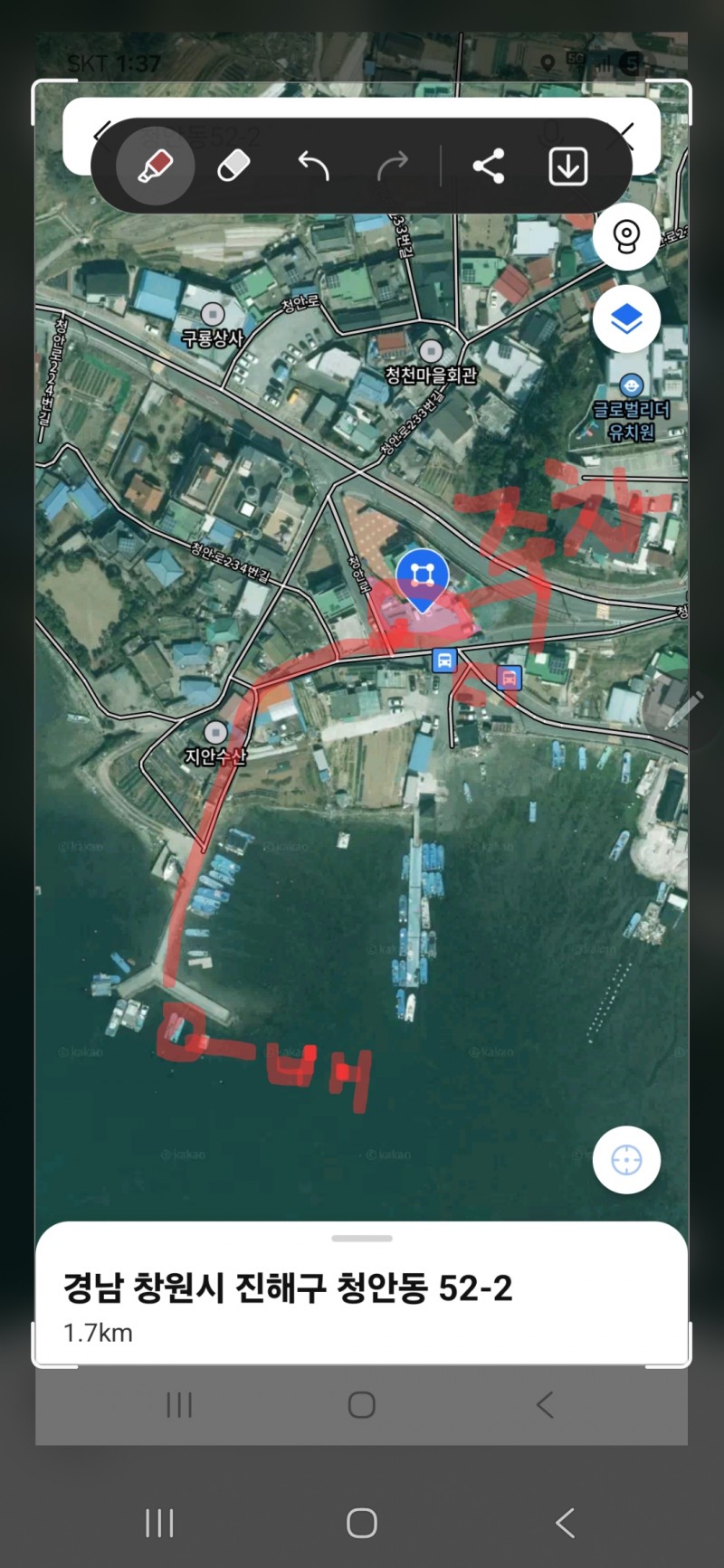The height and width of the screenshot is (1568, 724).
Task: Save the edited screenshot with download icon
Action: coord(567,166)
